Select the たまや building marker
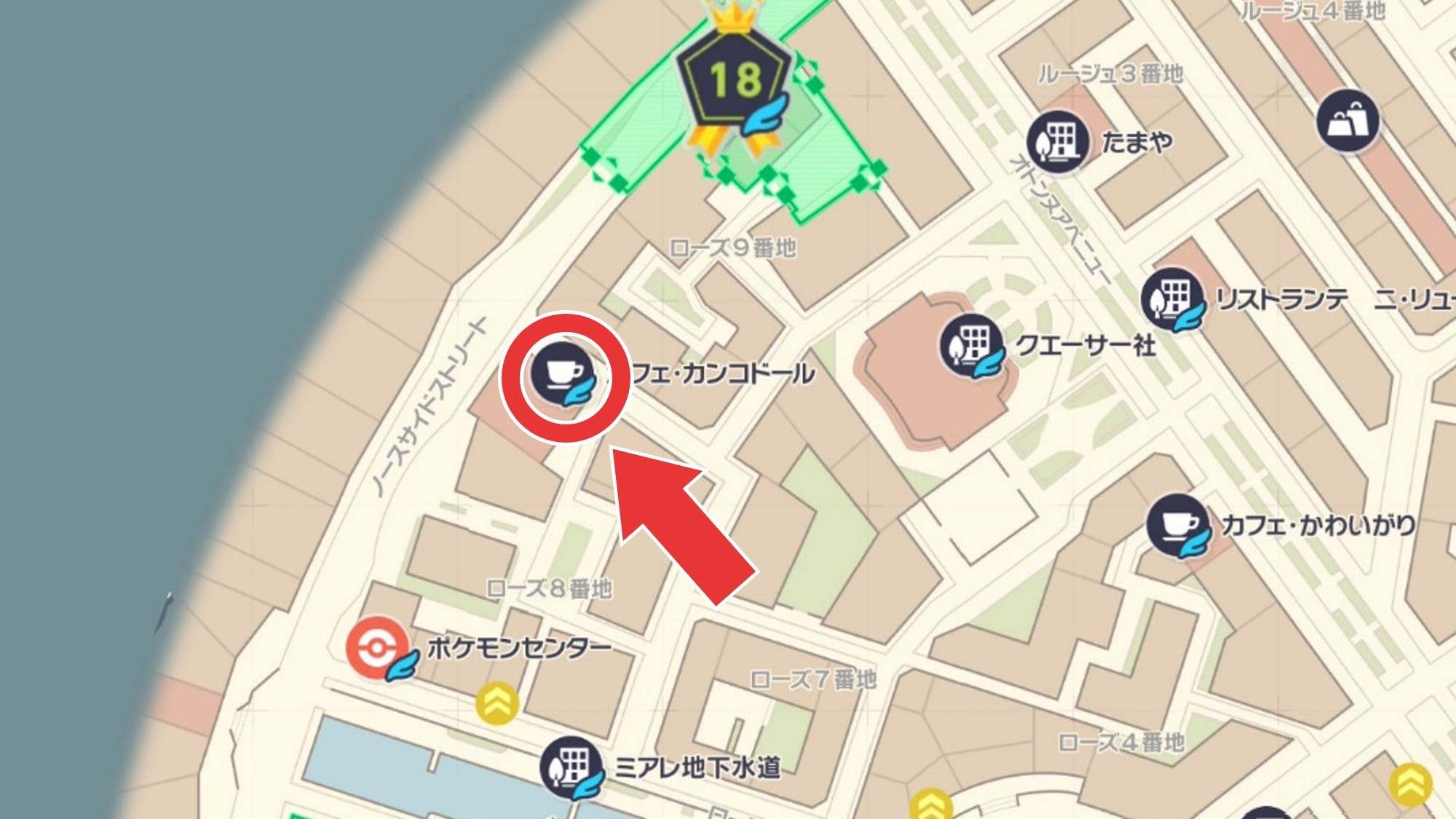1456x819 pixels. click(1057, 142)
